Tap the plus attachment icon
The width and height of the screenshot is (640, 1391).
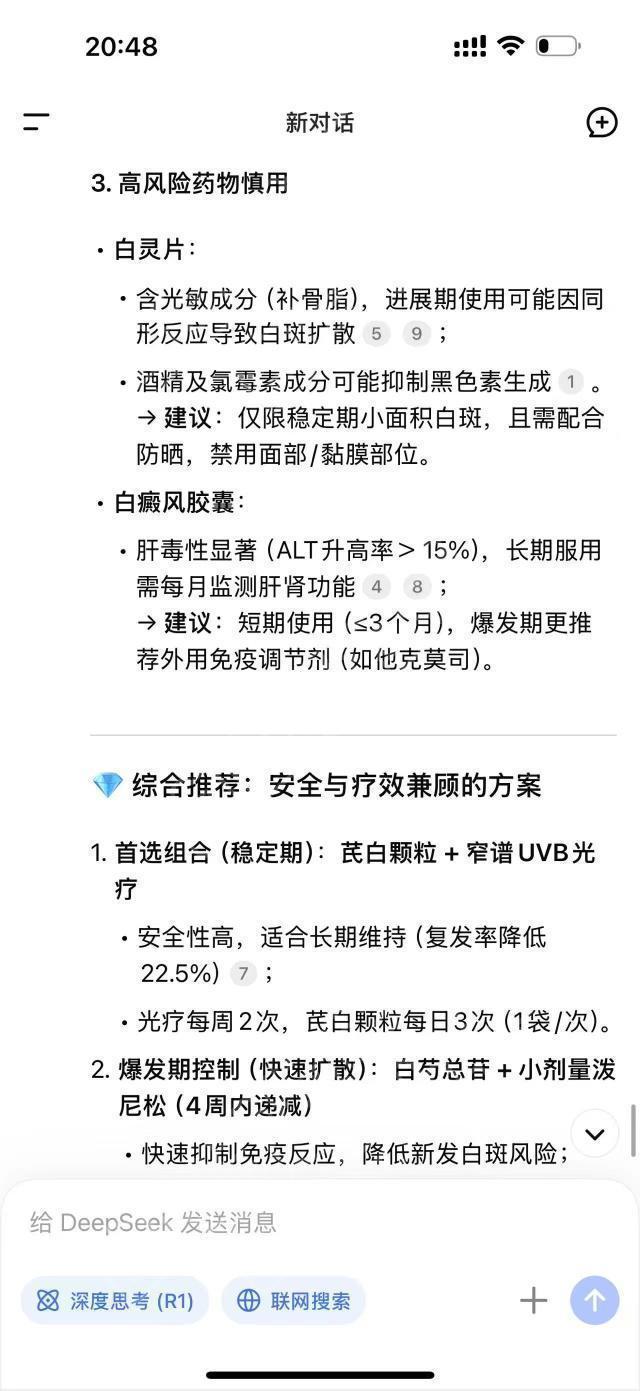[534, 1300]
